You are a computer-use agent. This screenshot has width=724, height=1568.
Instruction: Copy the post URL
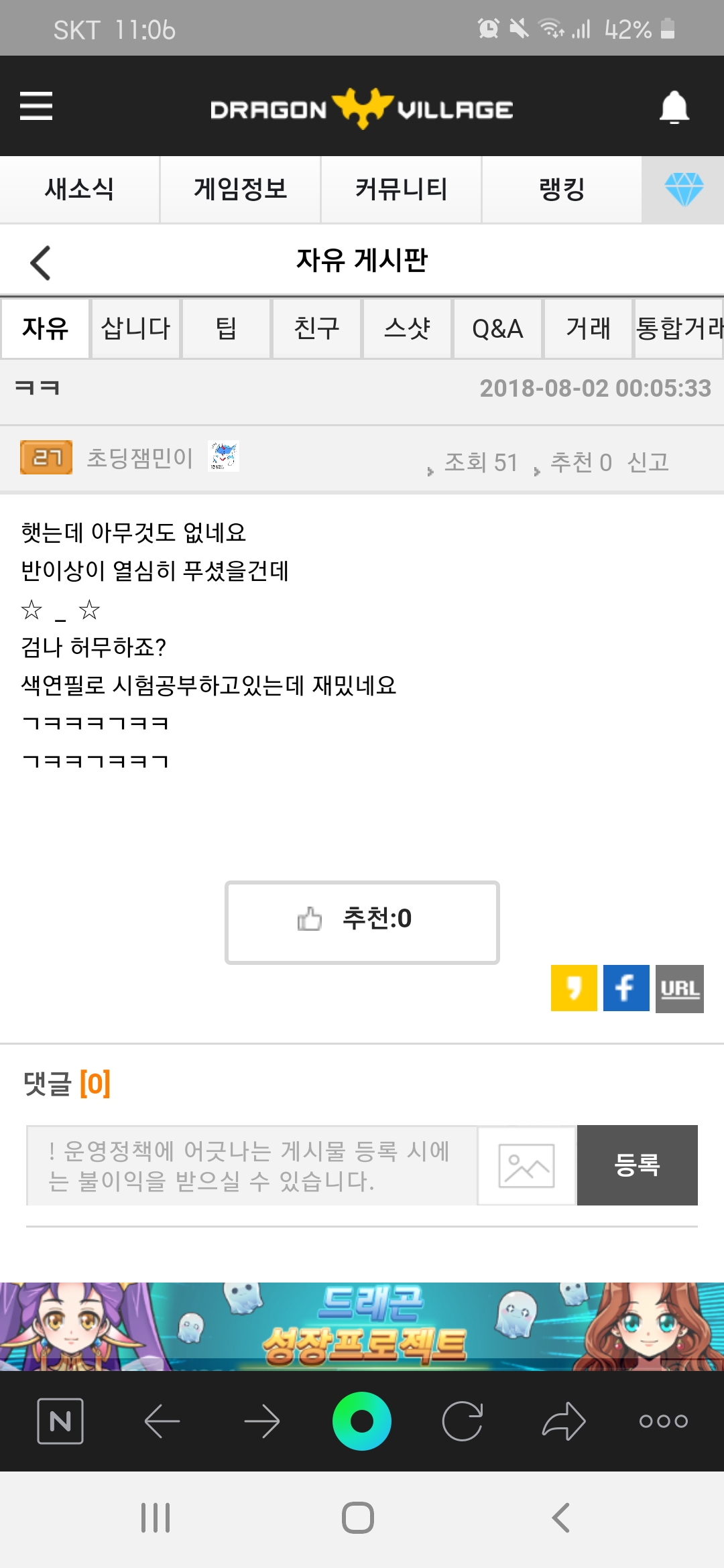point(679,988)
